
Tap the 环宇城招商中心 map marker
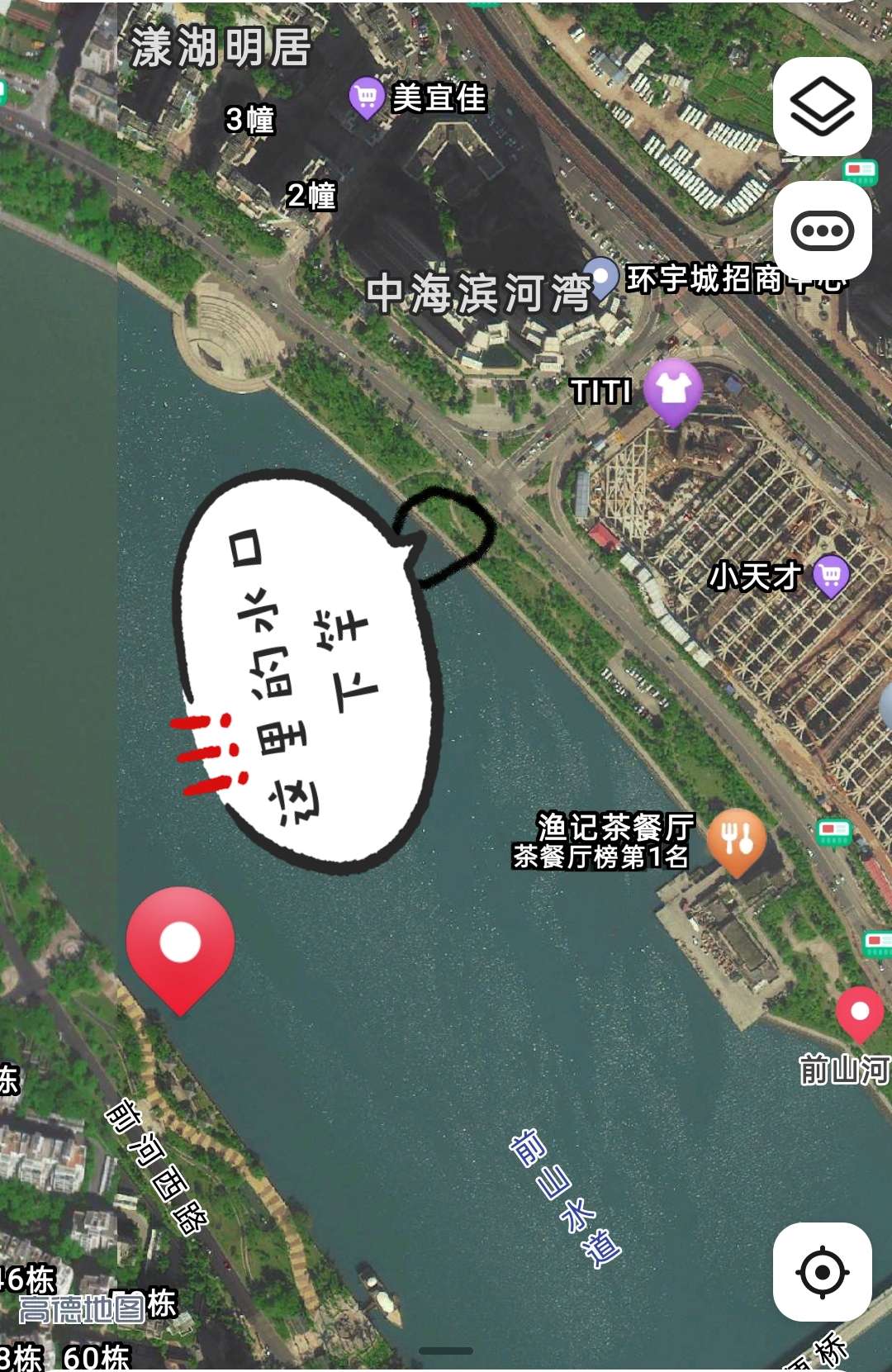tap(602, 275)
